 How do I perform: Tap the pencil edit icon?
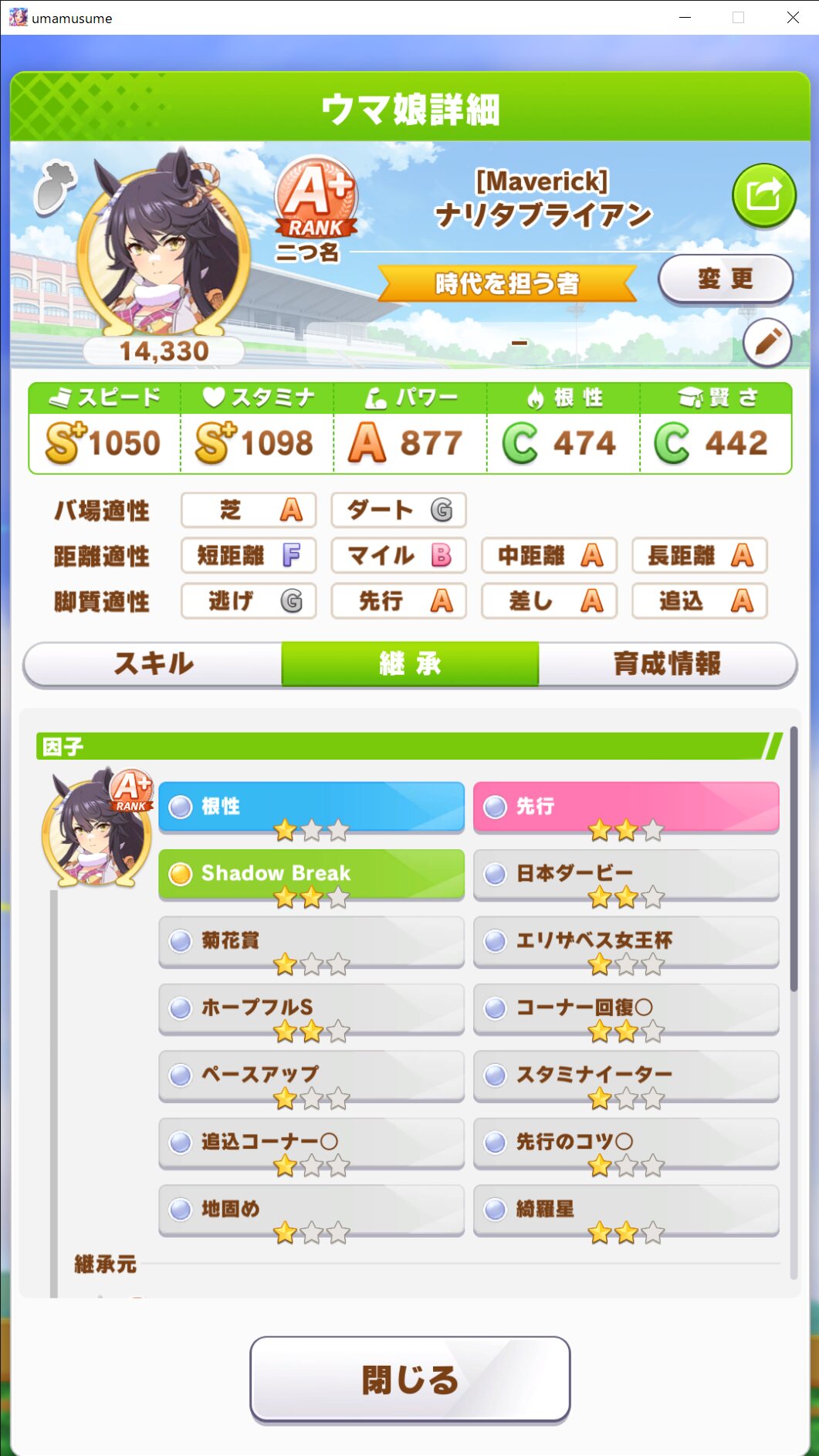click(767, 342)
